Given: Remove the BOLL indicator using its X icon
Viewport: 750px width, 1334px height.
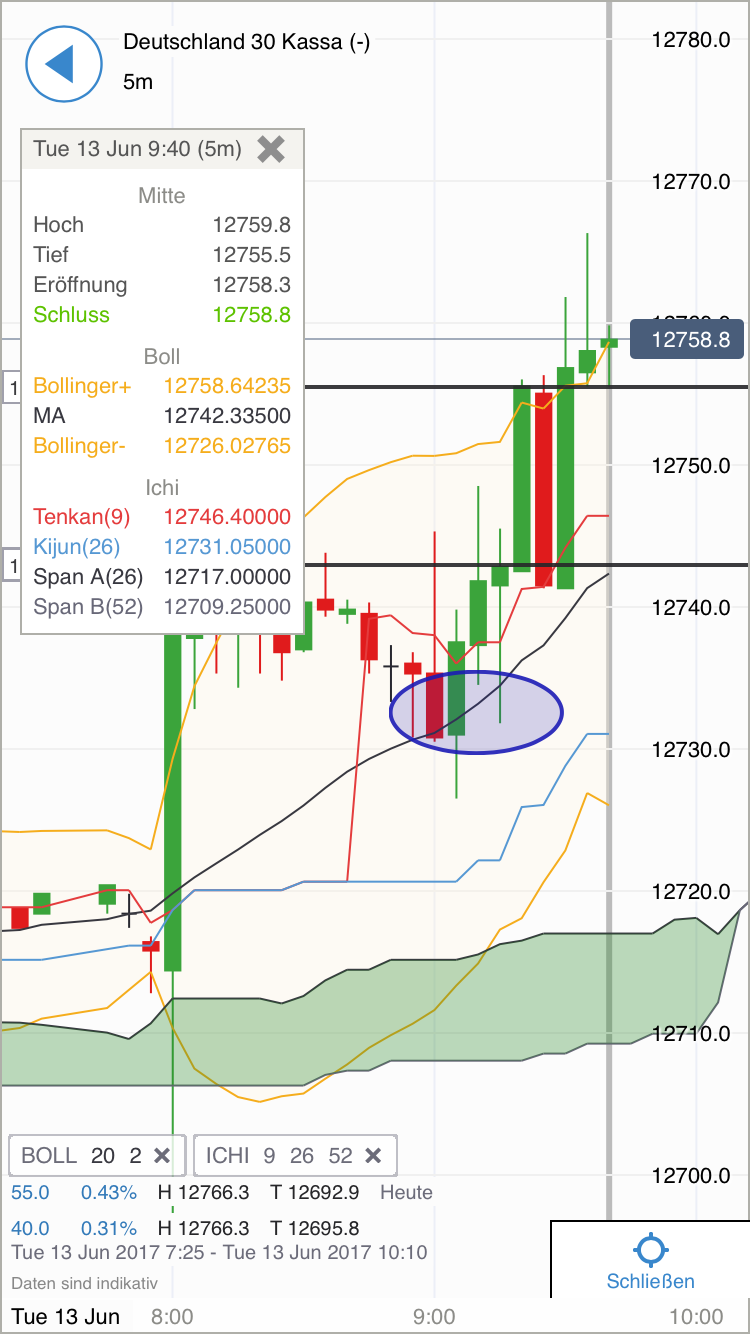Looking at the screenshot, I should [x=162, y=1155].
